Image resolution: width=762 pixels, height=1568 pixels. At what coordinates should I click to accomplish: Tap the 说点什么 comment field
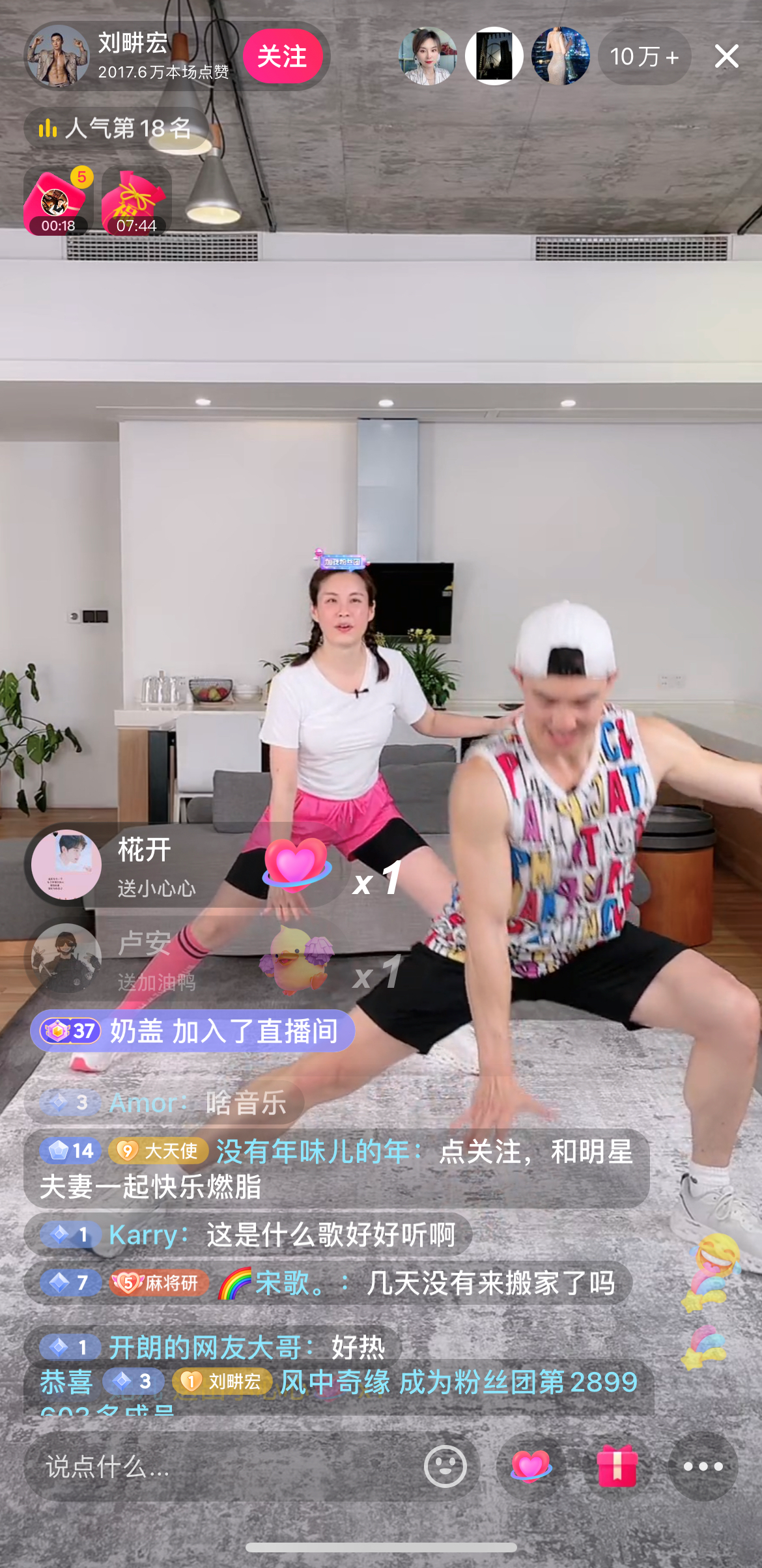(221, 1466)
